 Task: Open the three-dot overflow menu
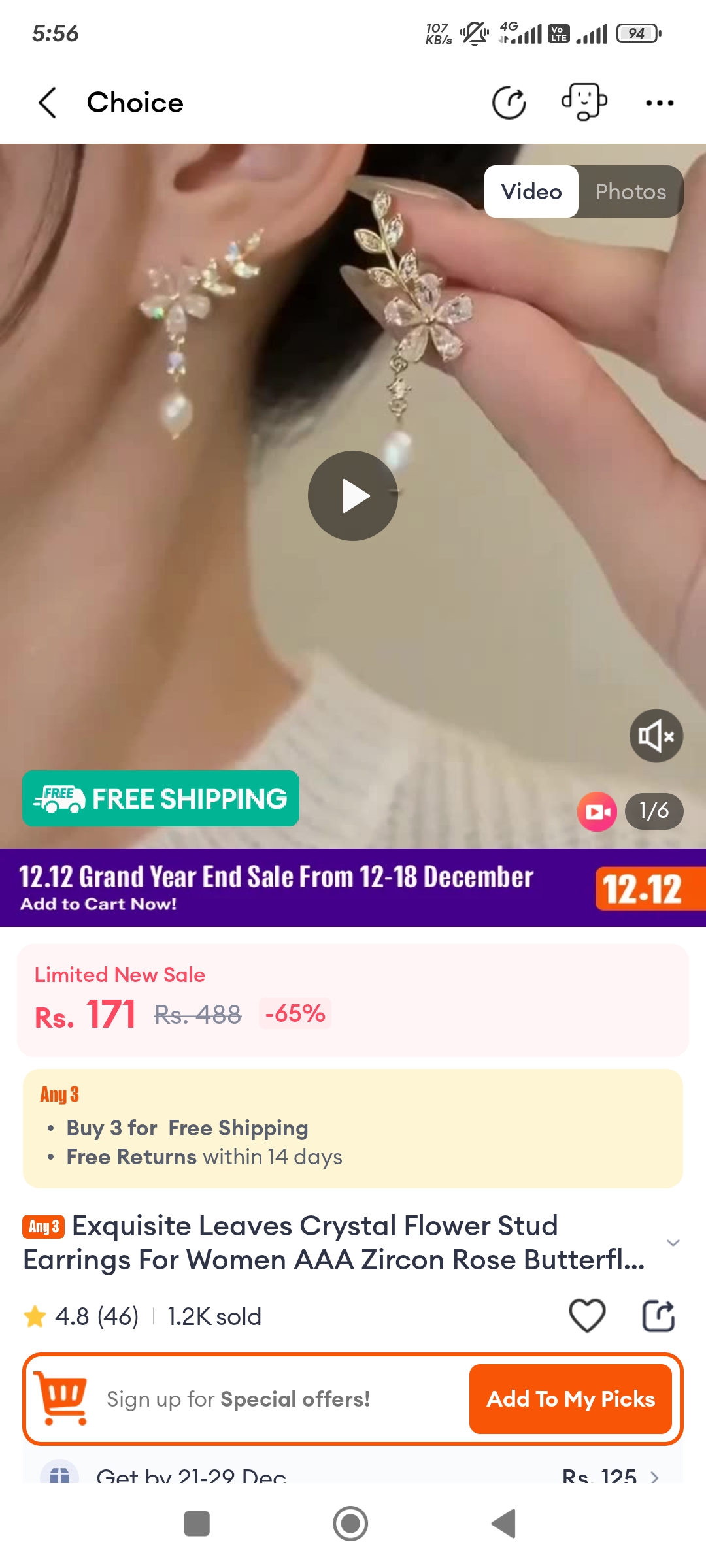659,103
